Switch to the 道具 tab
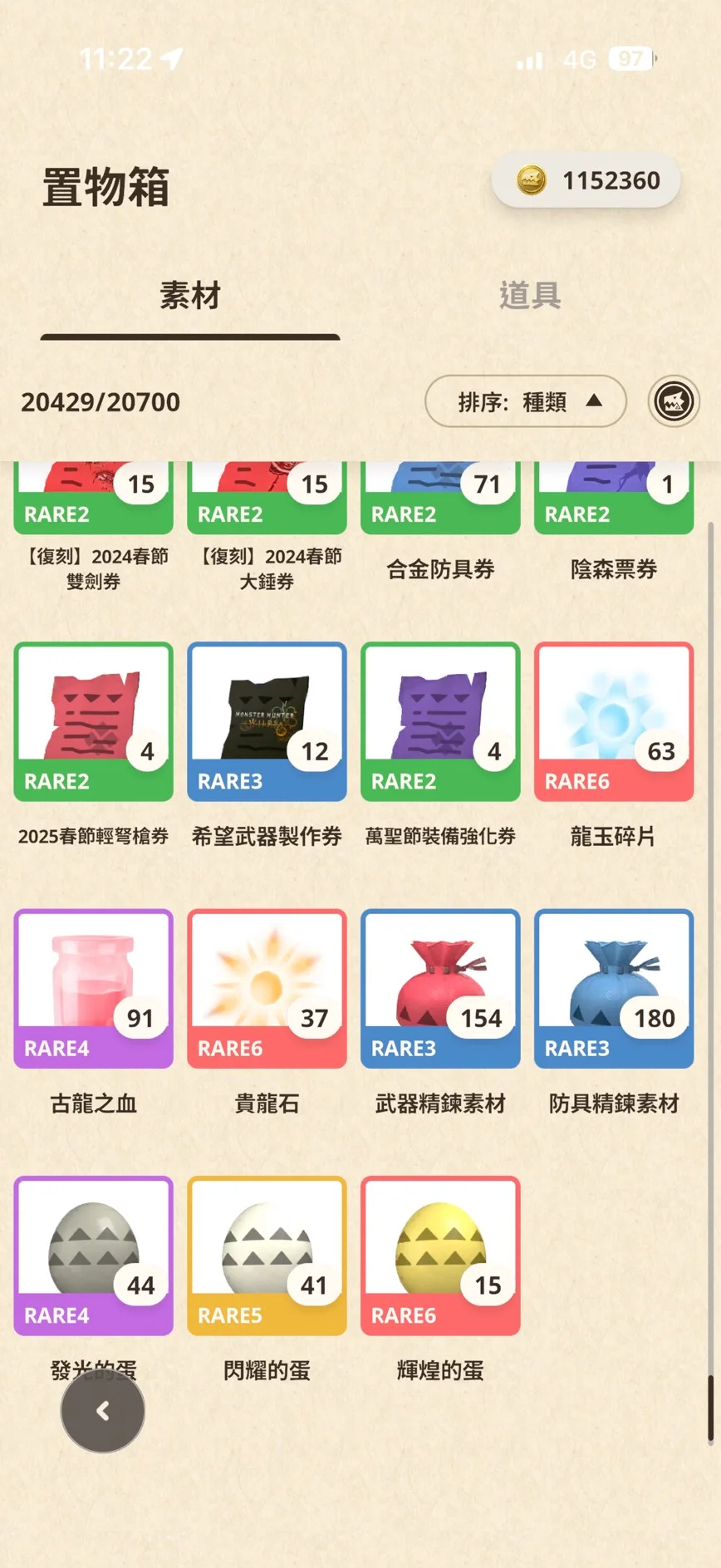721x1568 pixels. pyautogui.click(x=529, y=296)
